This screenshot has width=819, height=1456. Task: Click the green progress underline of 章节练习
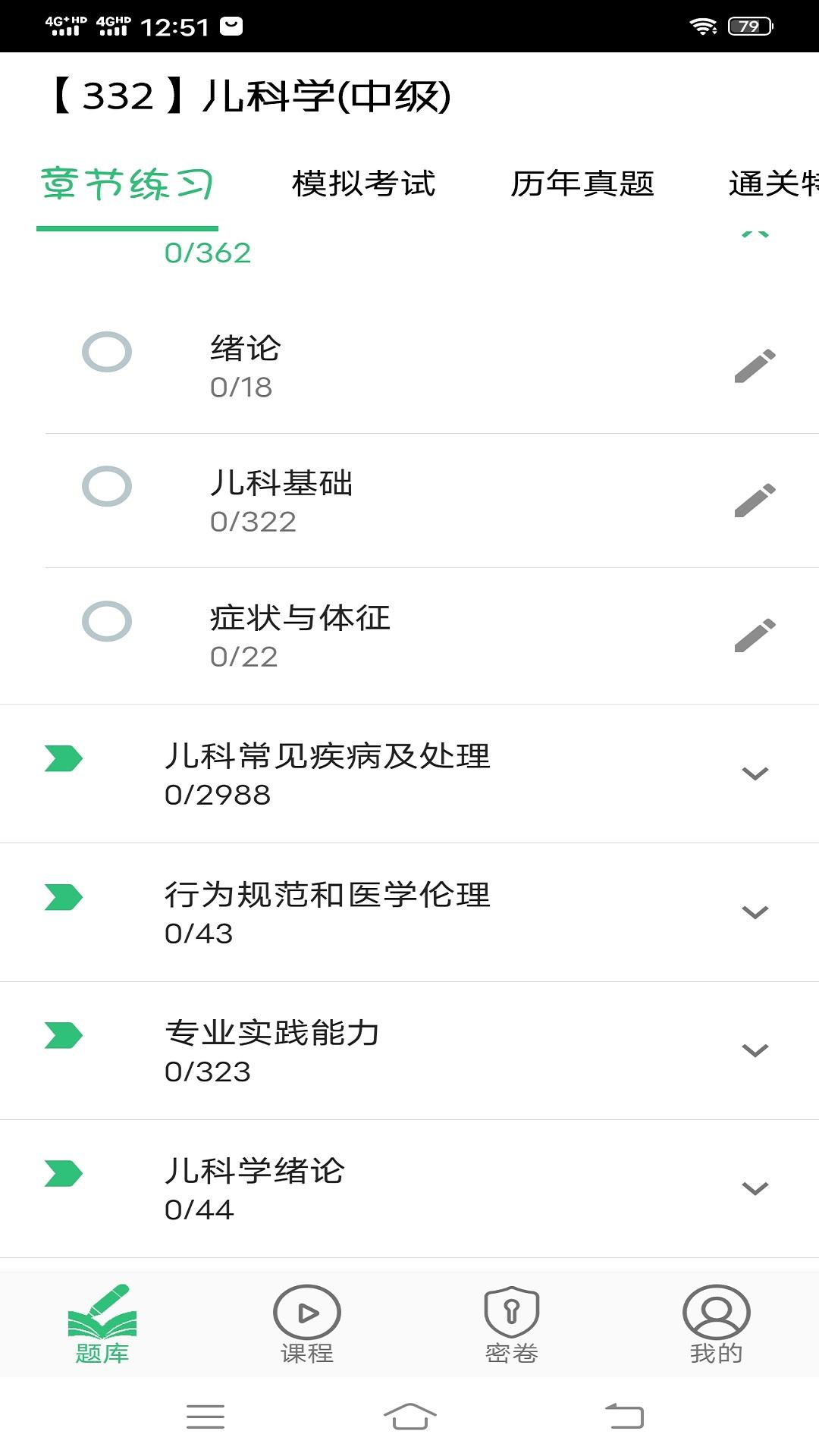pos(127,227)
